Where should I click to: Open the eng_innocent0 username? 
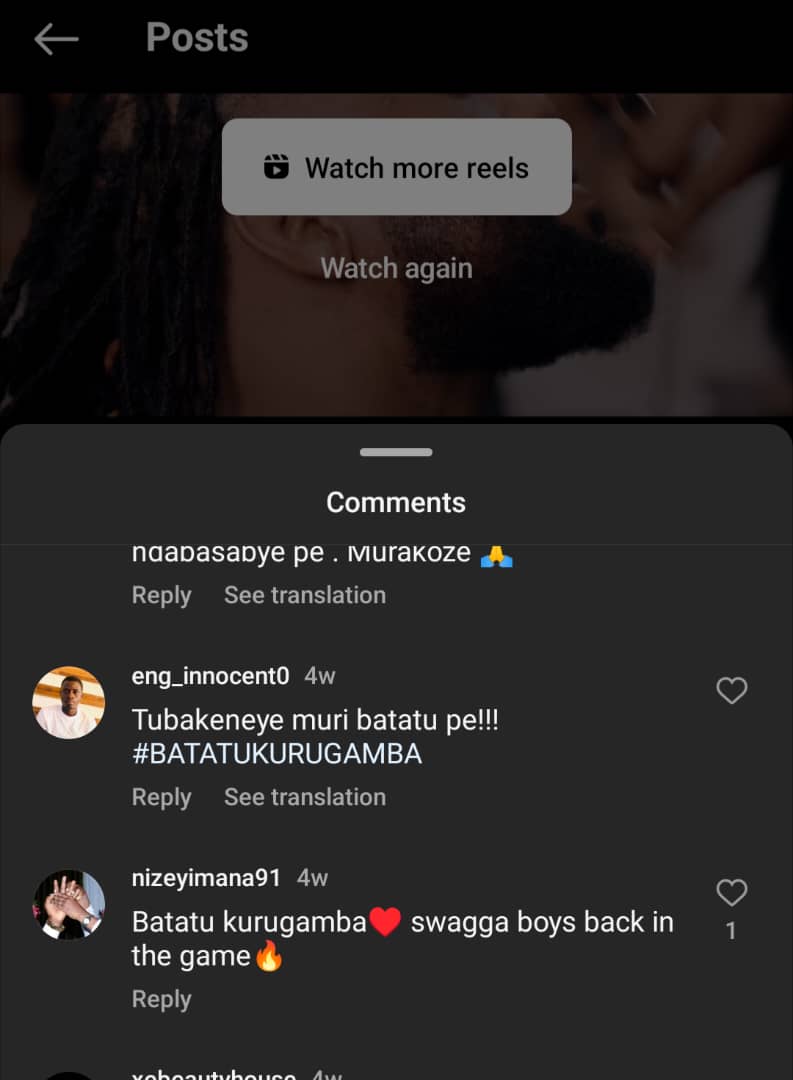(210, 676)
